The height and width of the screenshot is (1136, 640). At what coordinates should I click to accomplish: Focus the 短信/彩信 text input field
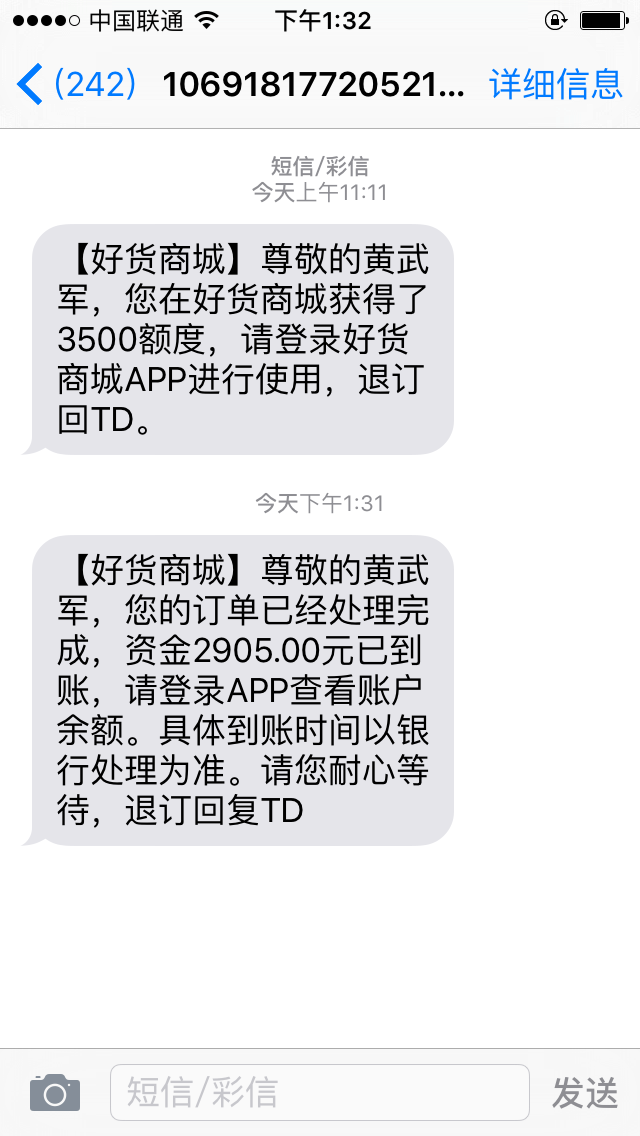pos(320,1093)
